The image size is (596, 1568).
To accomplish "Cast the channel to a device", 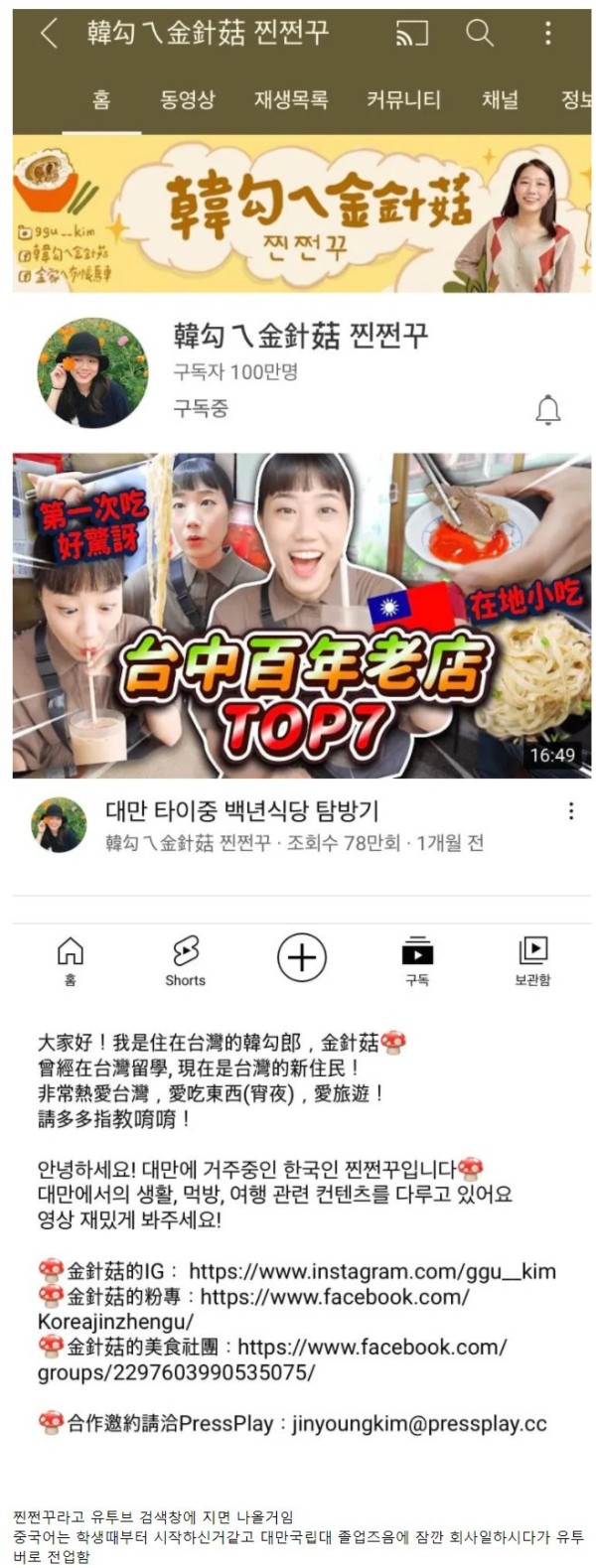I will click(411, 33).
